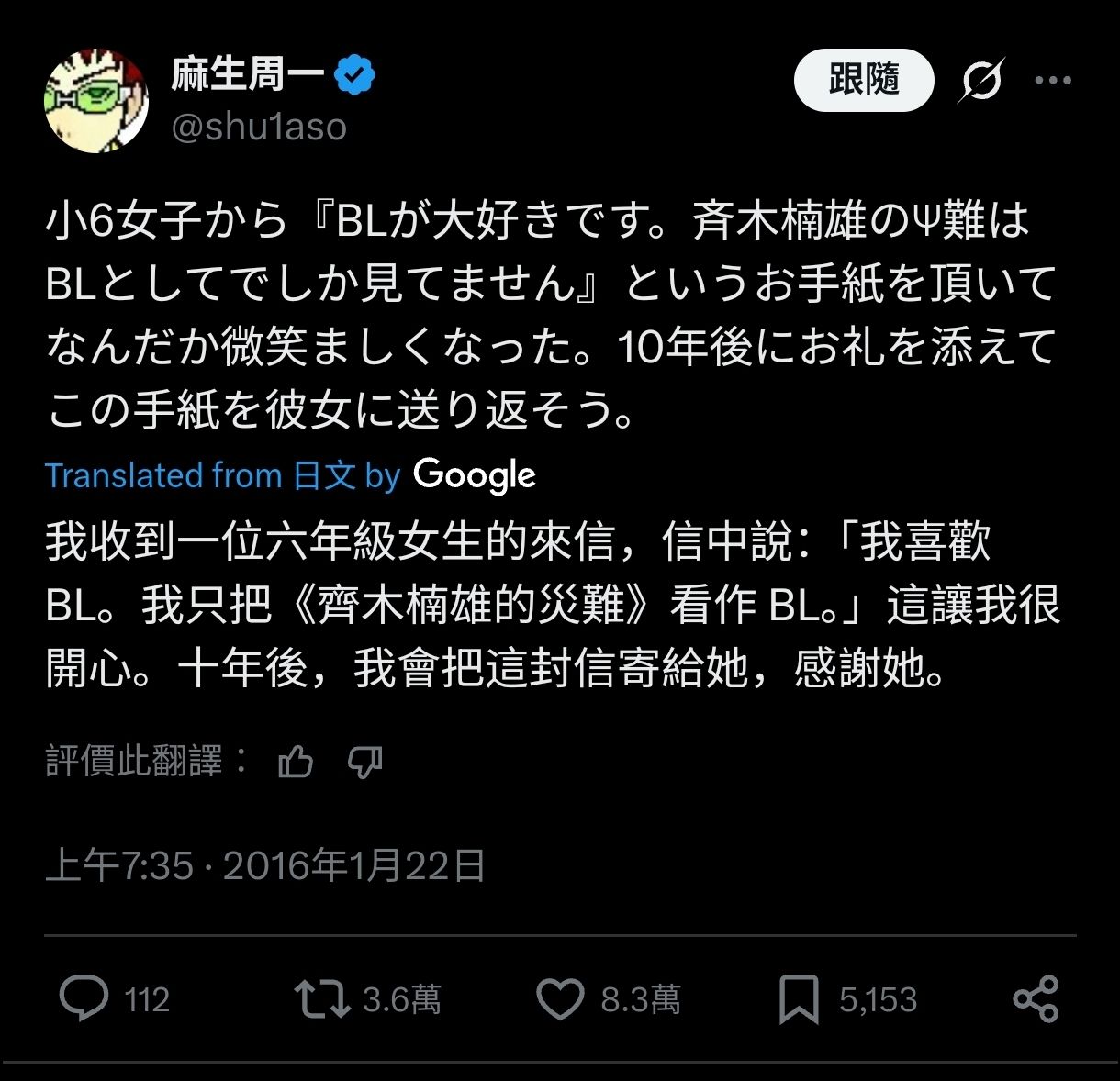1120x1081 pixels.
Task: Retweet this post with 3.6萬 reposts
Action: pyautogui.click(x=322, y=998)
